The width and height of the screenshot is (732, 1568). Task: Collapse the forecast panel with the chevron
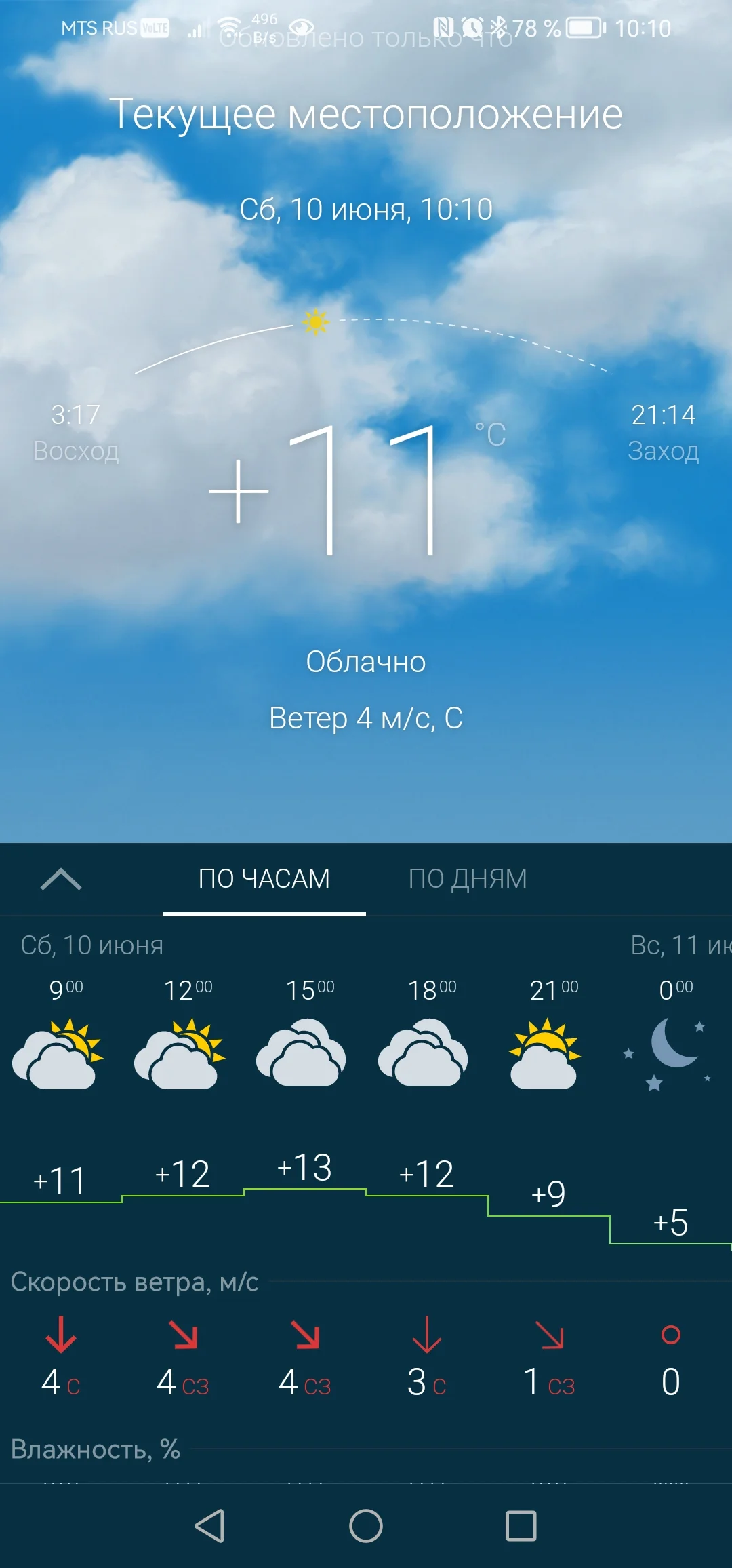tap(62, 878)
